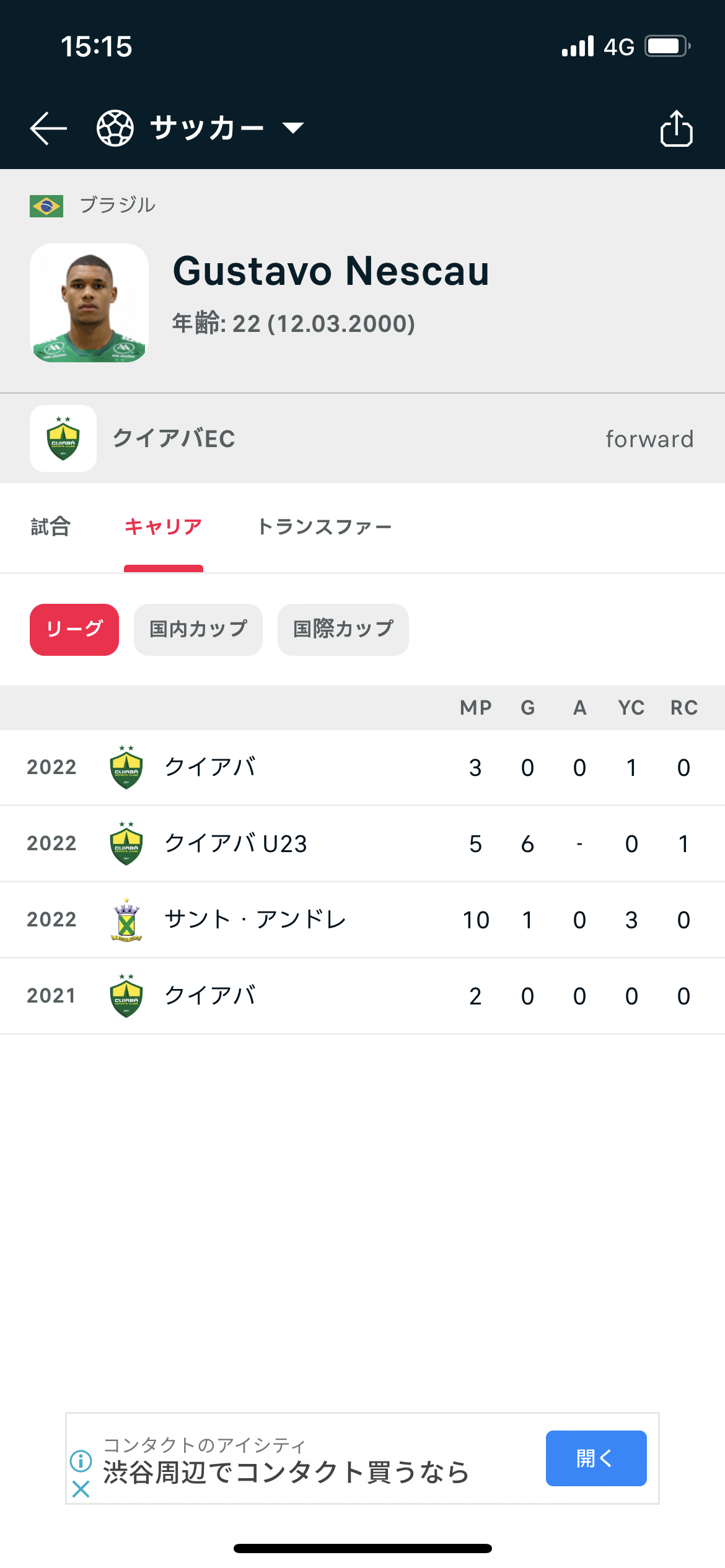Screen dimensions: 725x1568
Task: Open the サッカー sport dropdown
Action: 200,128
